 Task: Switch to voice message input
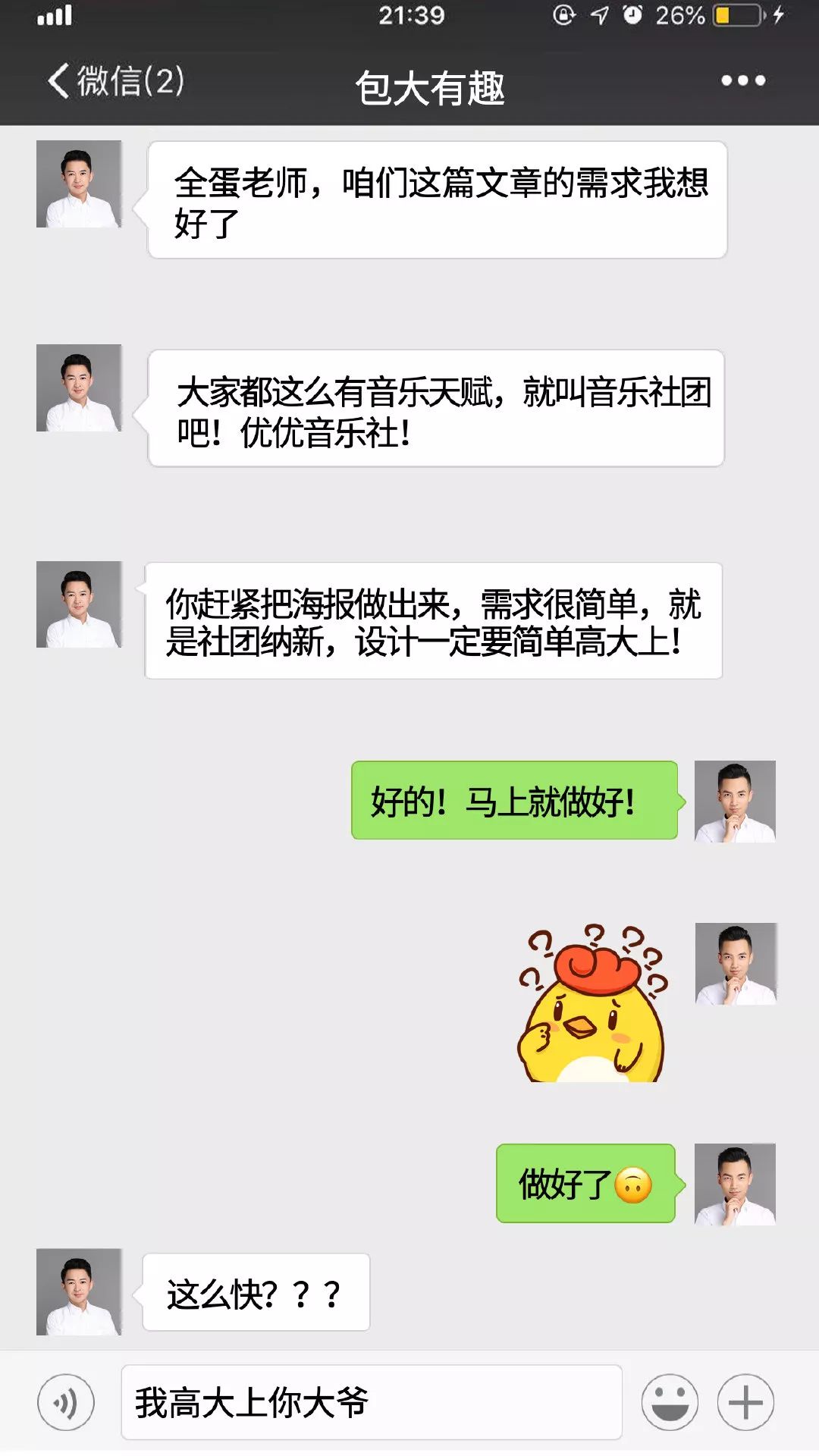(66, 1403)
